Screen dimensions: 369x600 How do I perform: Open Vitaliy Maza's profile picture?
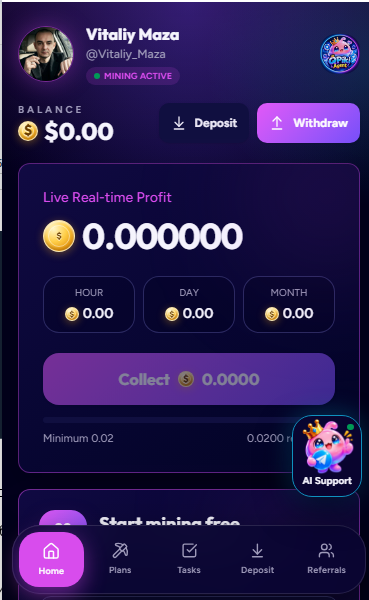coord(46,54)
